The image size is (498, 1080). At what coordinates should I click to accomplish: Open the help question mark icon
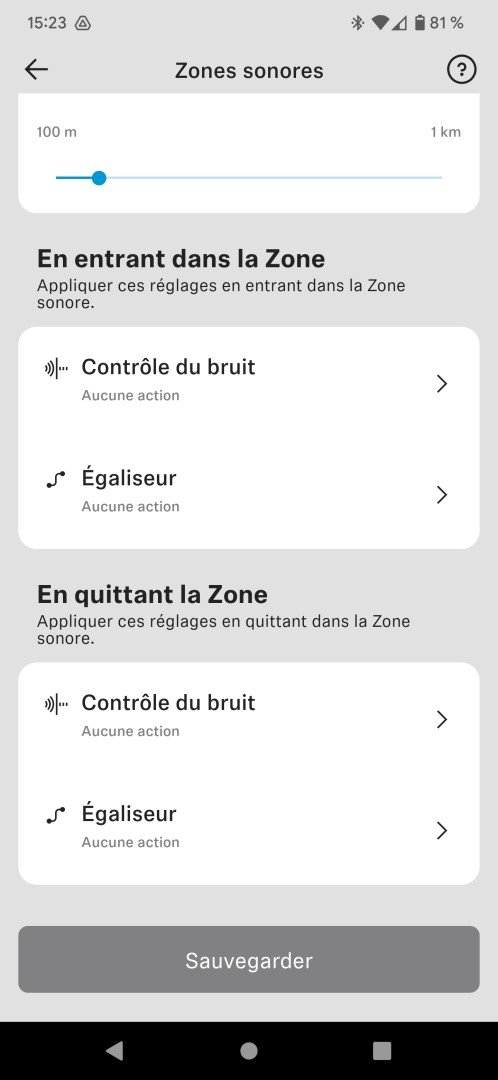(x=461, y=70)
